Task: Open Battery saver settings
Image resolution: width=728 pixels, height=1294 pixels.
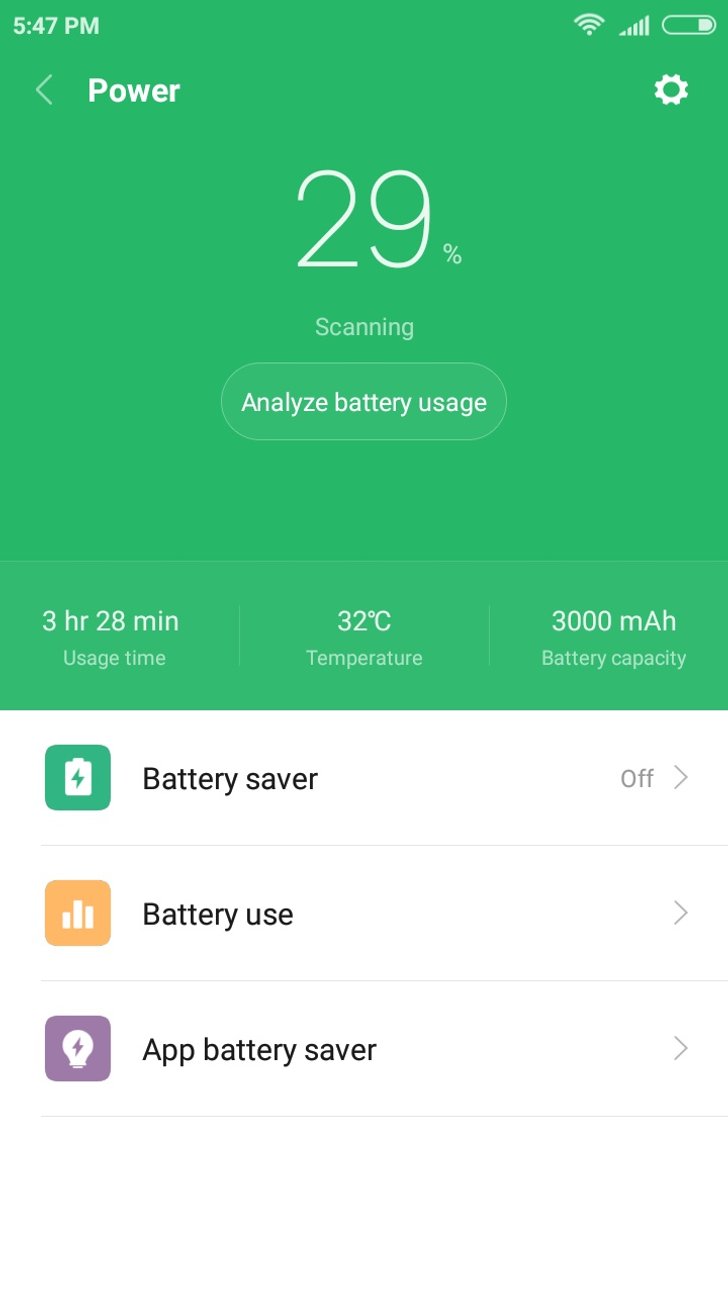Action: (364, 778)
